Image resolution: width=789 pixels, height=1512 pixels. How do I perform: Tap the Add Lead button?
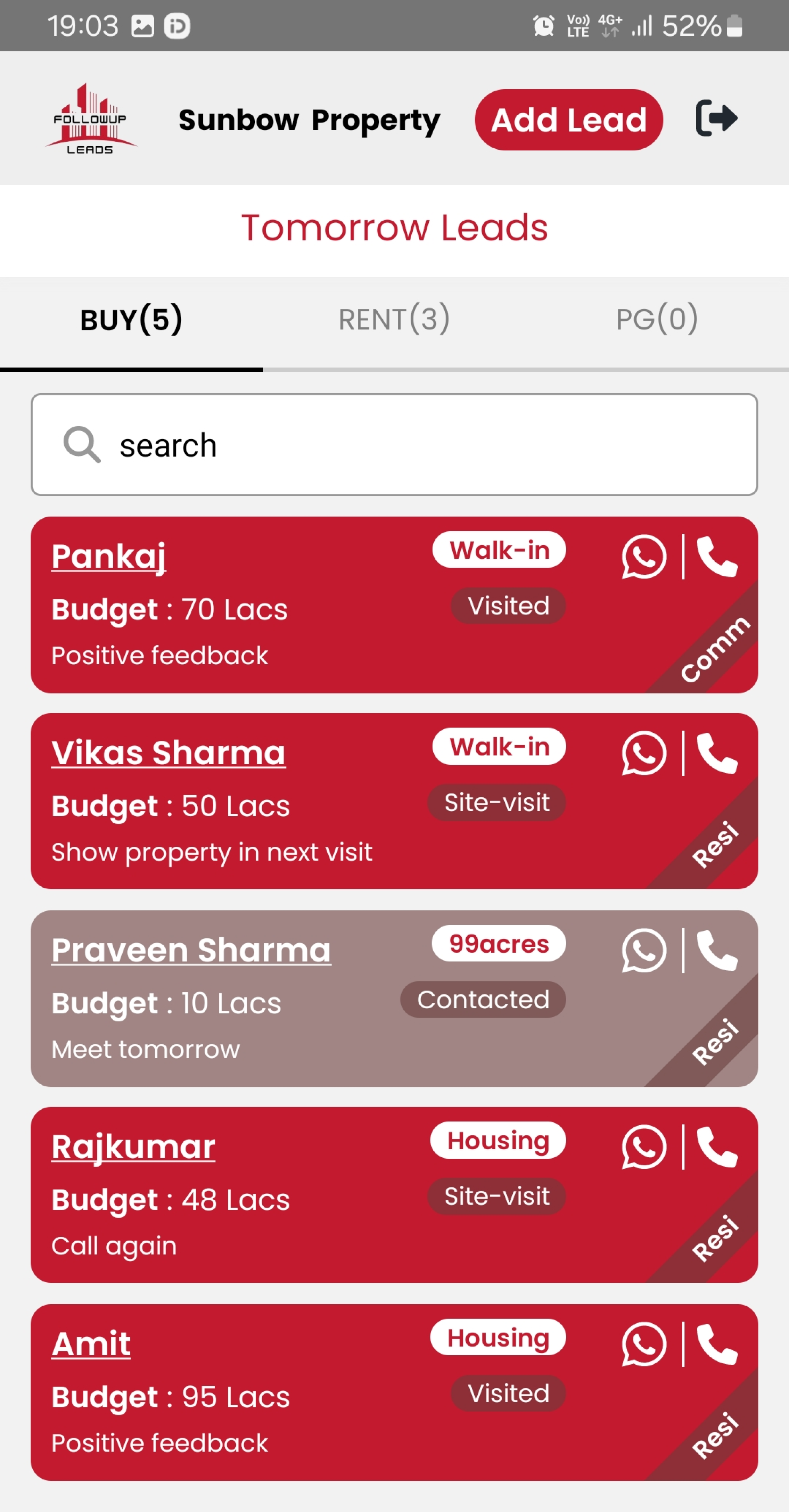click(x=568, y=120)
